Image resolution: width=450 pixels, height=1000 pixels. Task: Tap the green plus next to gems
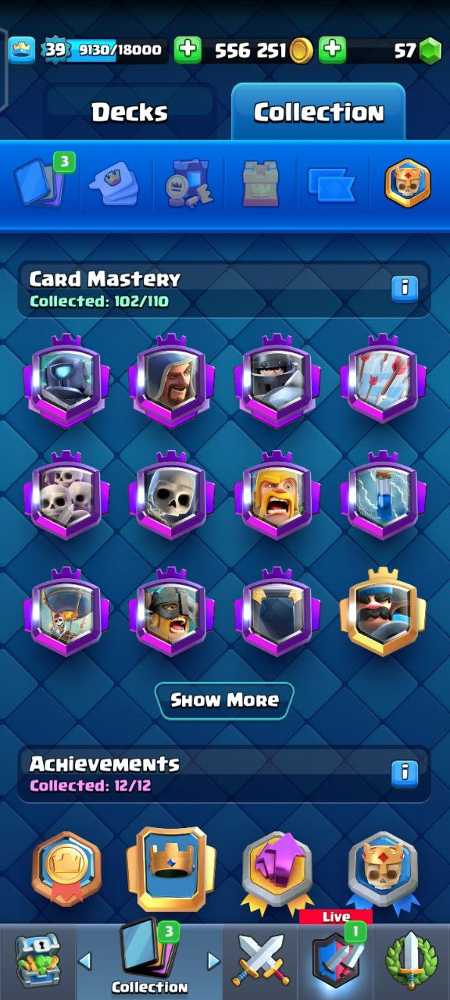[x=332, y=50]
